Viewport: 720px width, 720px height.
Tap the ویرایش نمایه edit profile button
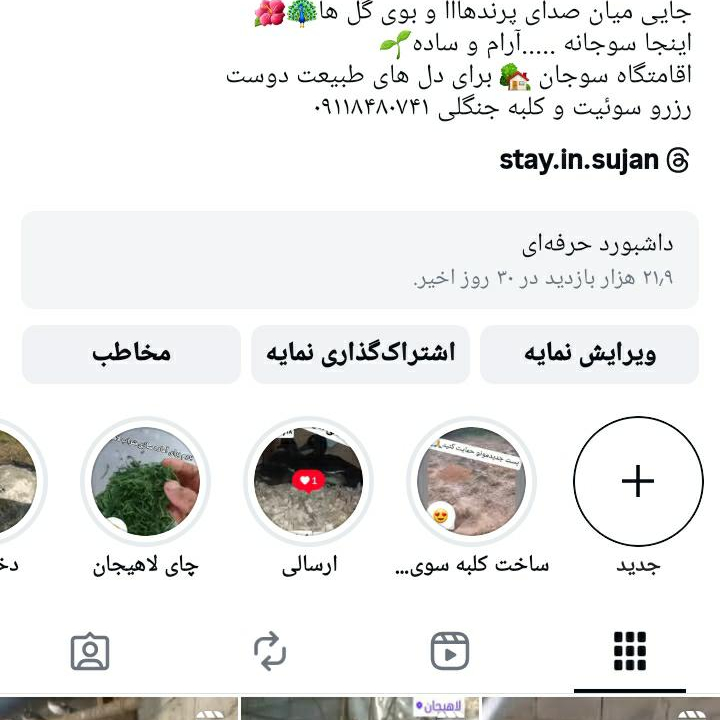tap(589, 354)
